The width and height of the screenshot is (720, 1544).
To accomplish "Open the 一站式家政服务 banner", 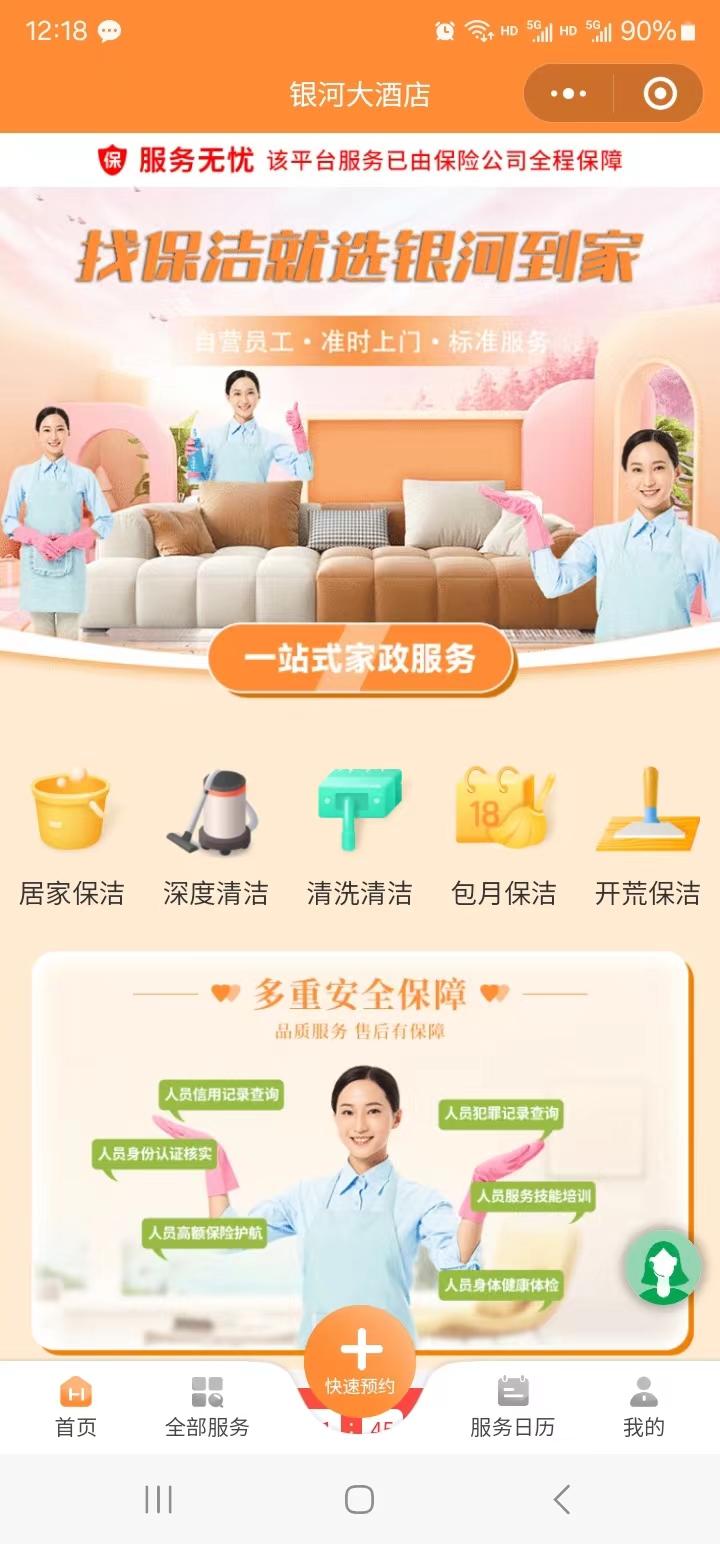I will pos(360,659).
